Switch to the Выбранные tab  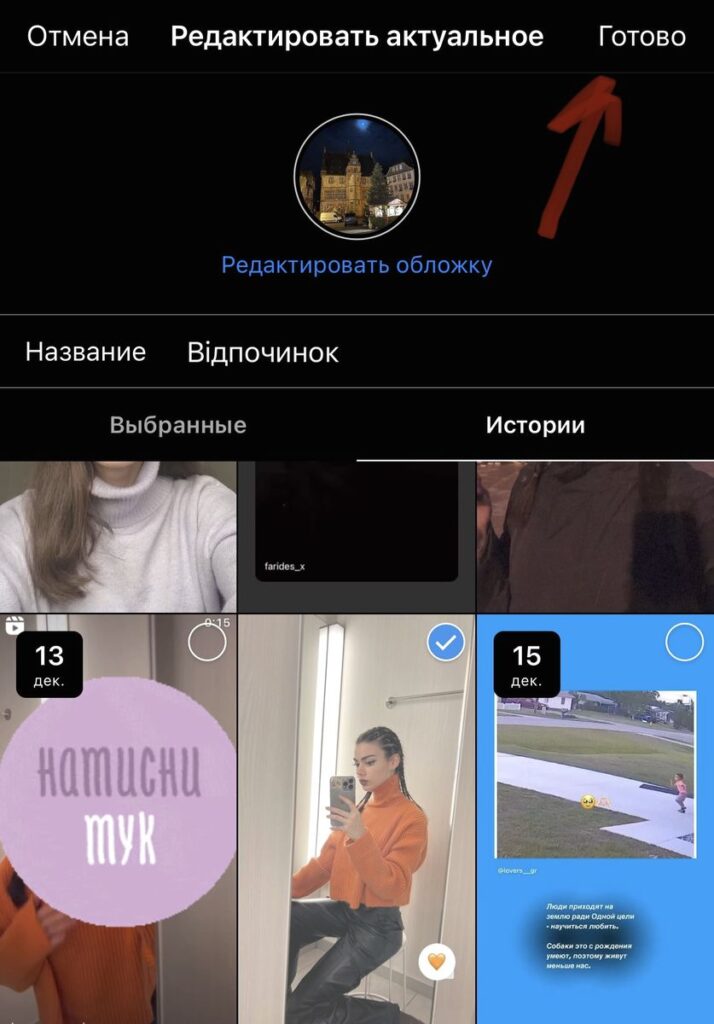(178, 425)
